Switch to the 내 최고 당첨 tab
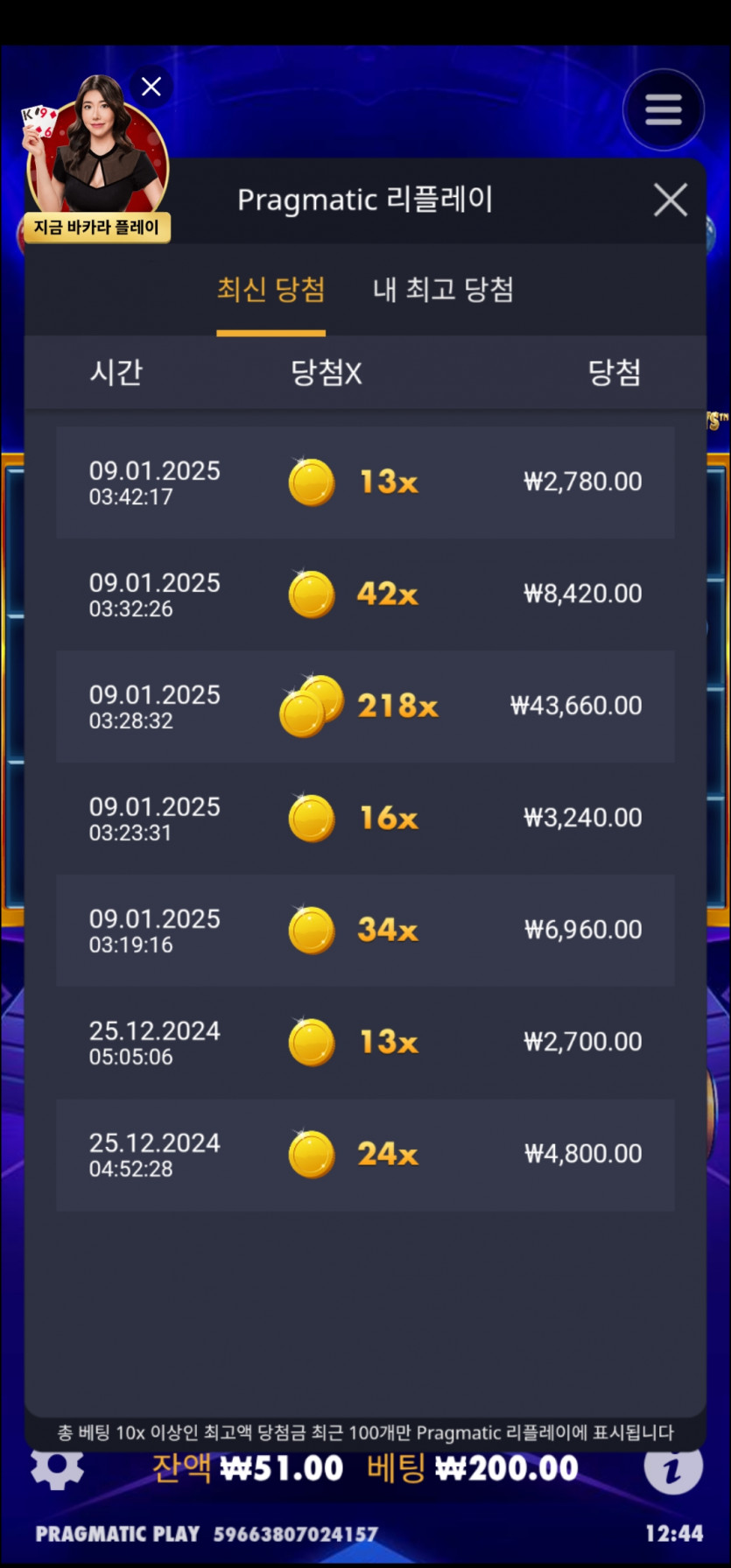Image resolution: width=731 pixels, height=1568 pixels. pos(443,290)
